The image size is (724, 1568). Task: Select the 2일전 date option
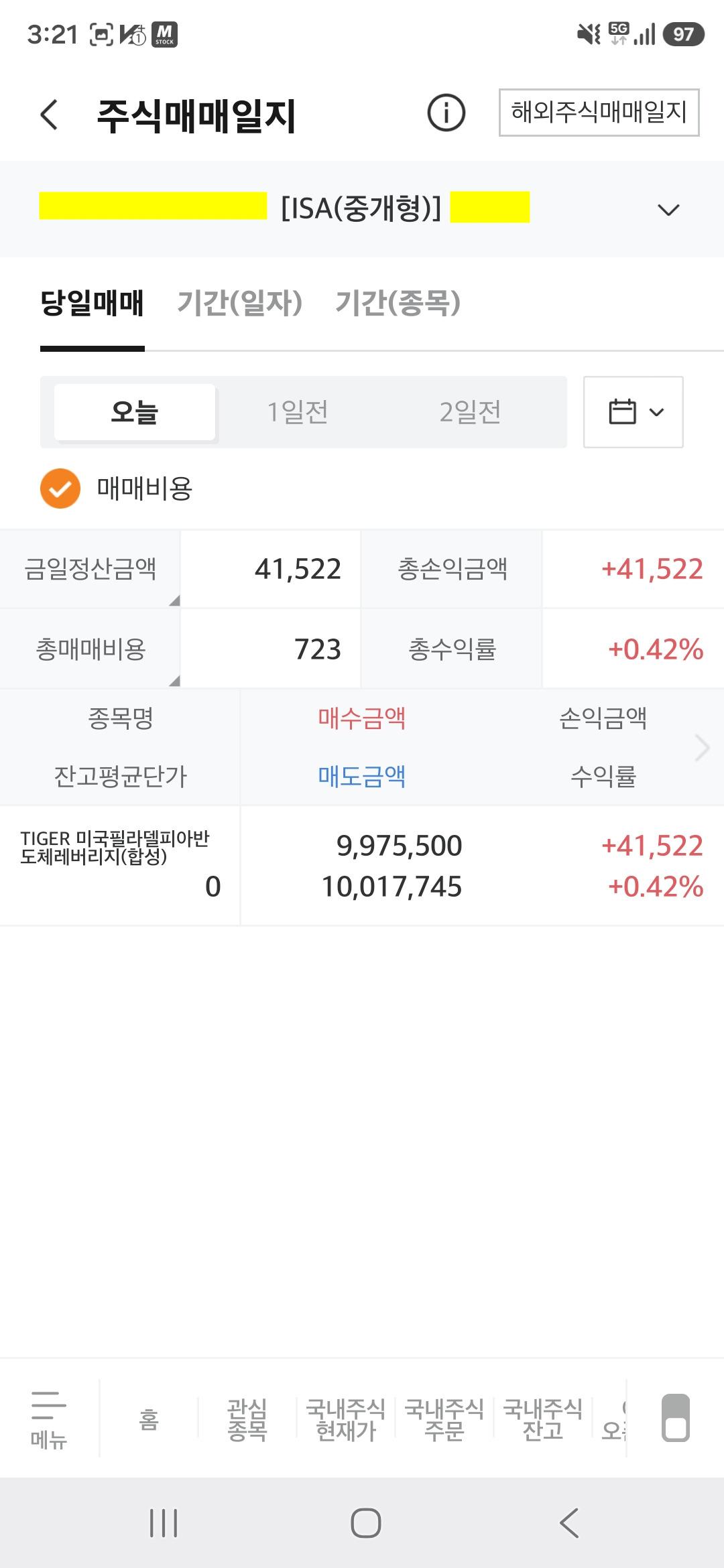[471, 412]
